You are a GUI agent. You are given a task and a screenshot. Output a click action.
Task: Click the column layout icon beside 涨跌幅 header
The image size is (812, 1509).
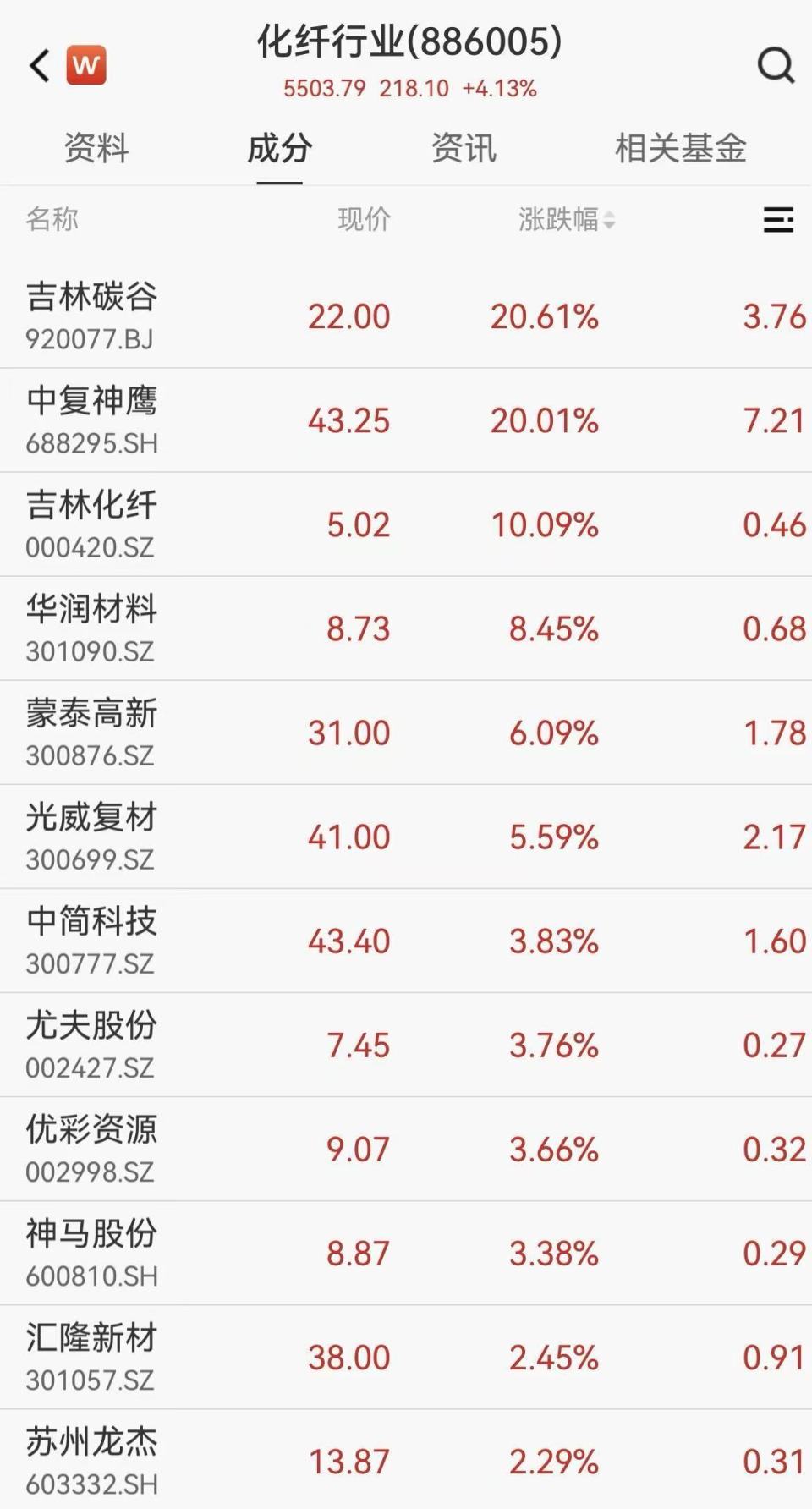point(777,220)
